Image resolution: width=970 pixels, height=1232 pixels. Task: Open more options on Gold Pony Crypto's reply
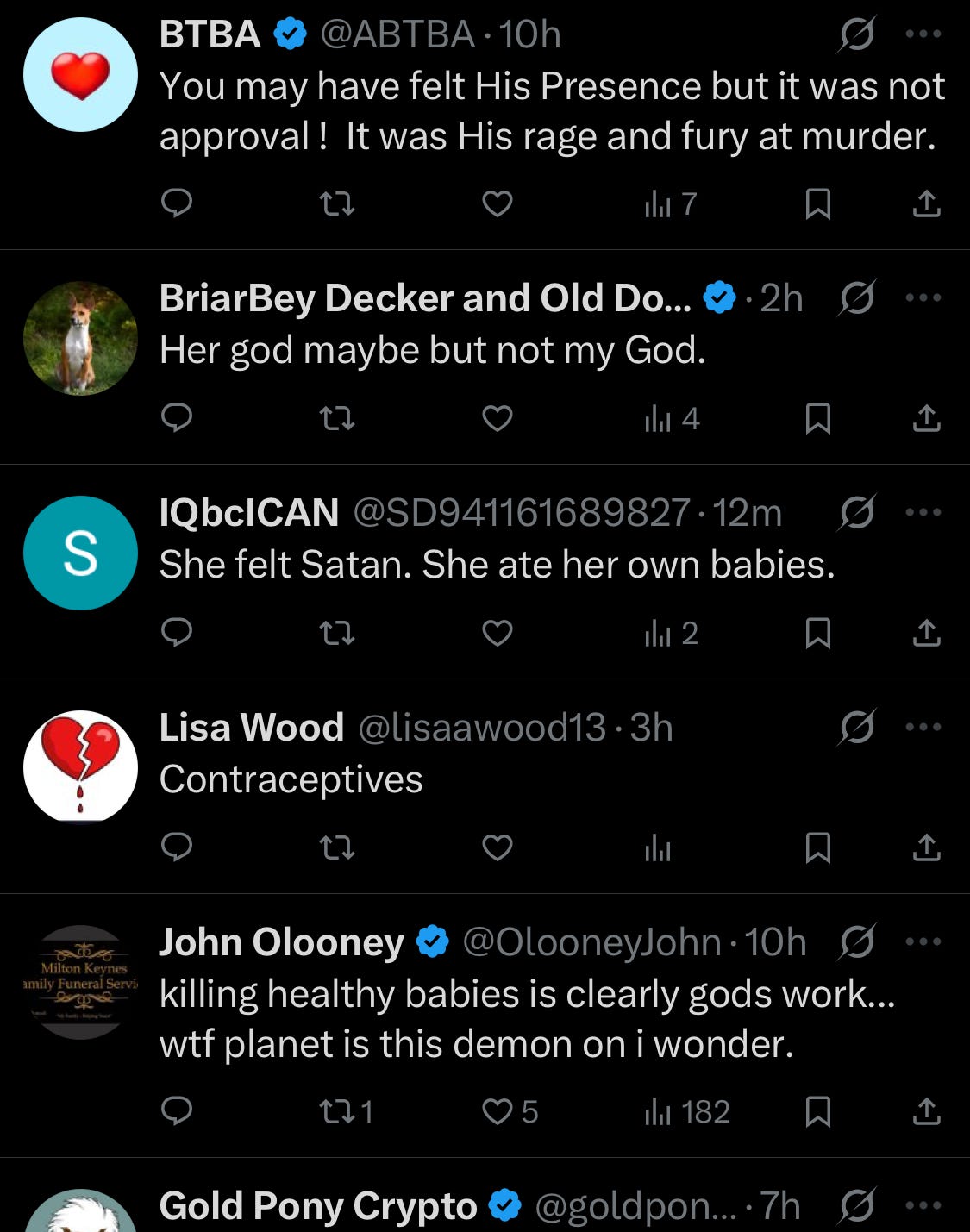click(x=923, y=1205)
